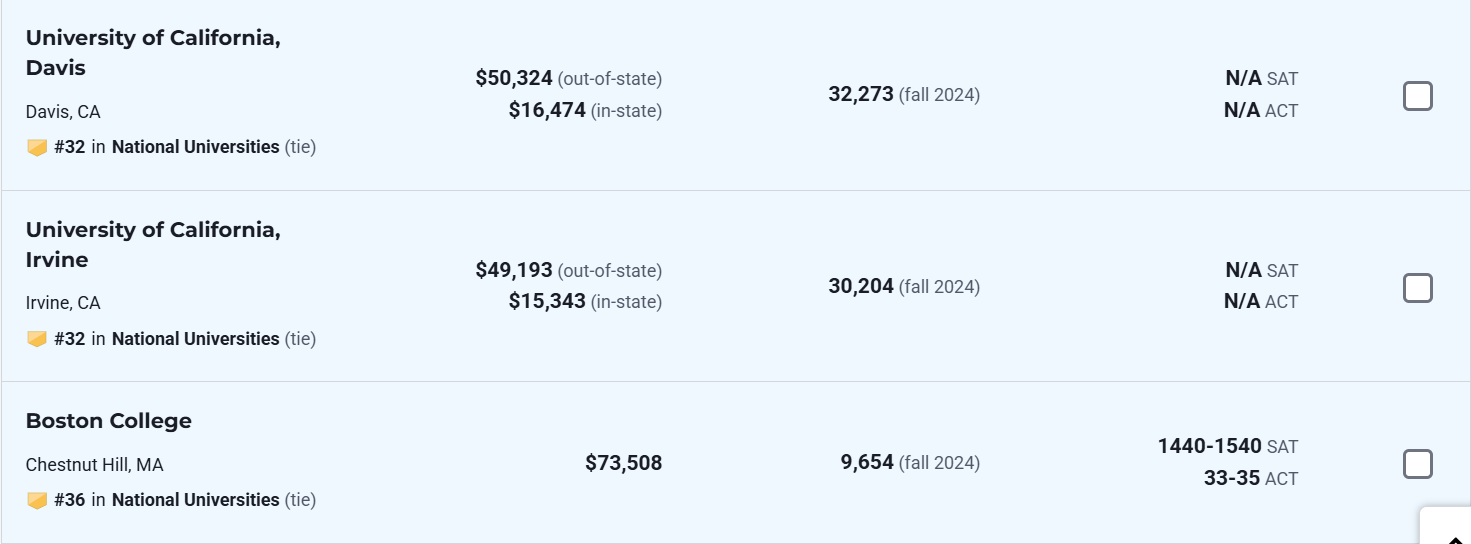The width and height of the screenshot is (1471, 544).
Task: Check the compare box for UC Davis
Action: pyautogui.click(x=1417, y=96)
